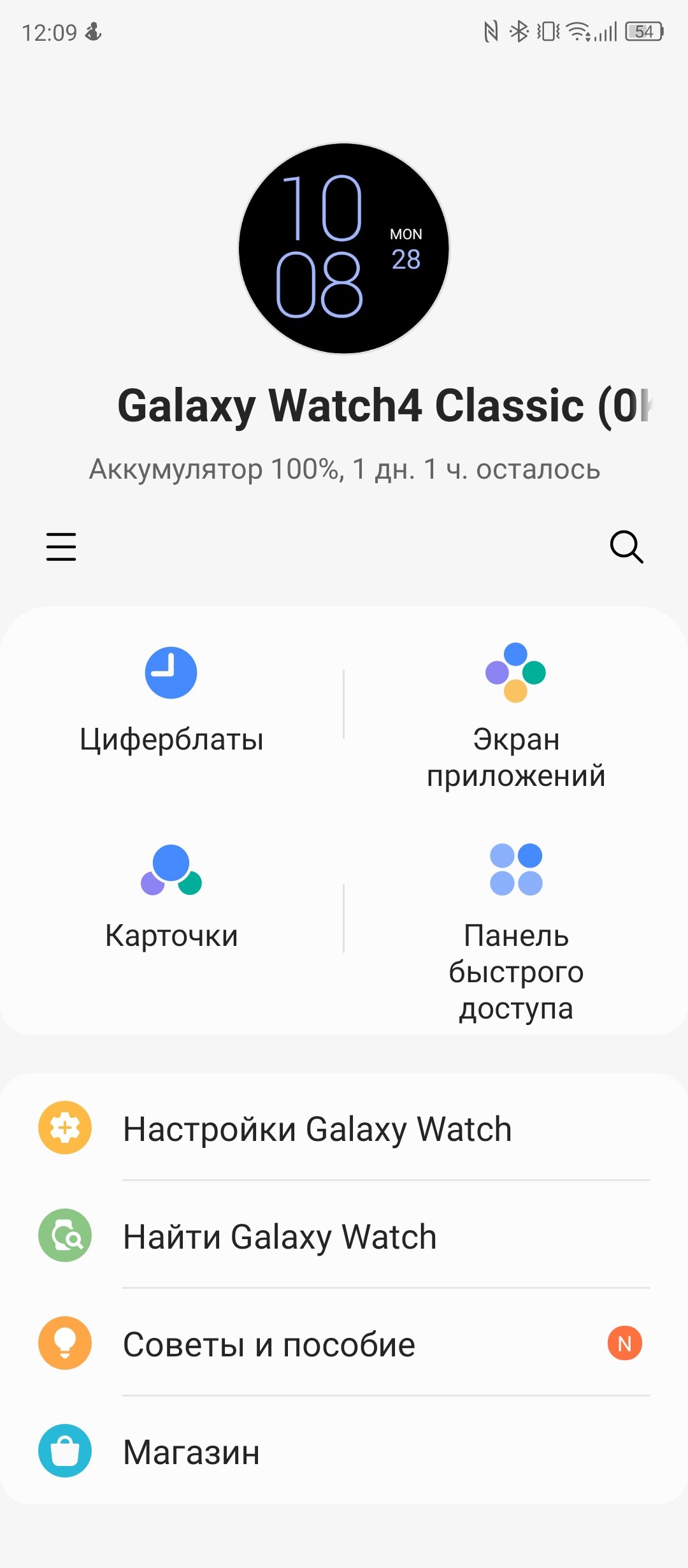
Task: Open Циферблаты watch faces
Action: pos(171,702)
